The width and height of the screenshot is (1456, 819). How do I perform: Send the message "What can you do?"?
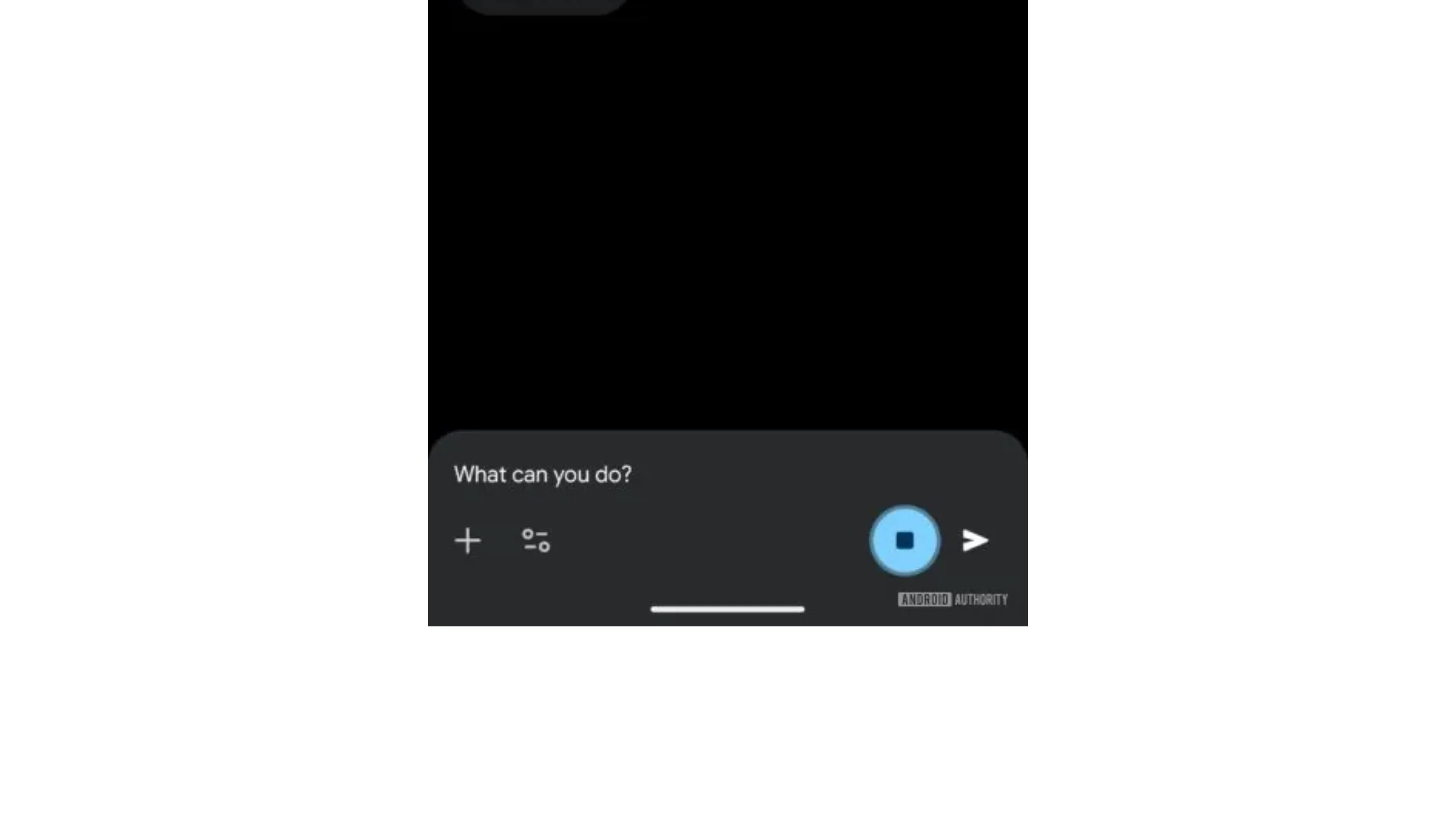[975, 541]
